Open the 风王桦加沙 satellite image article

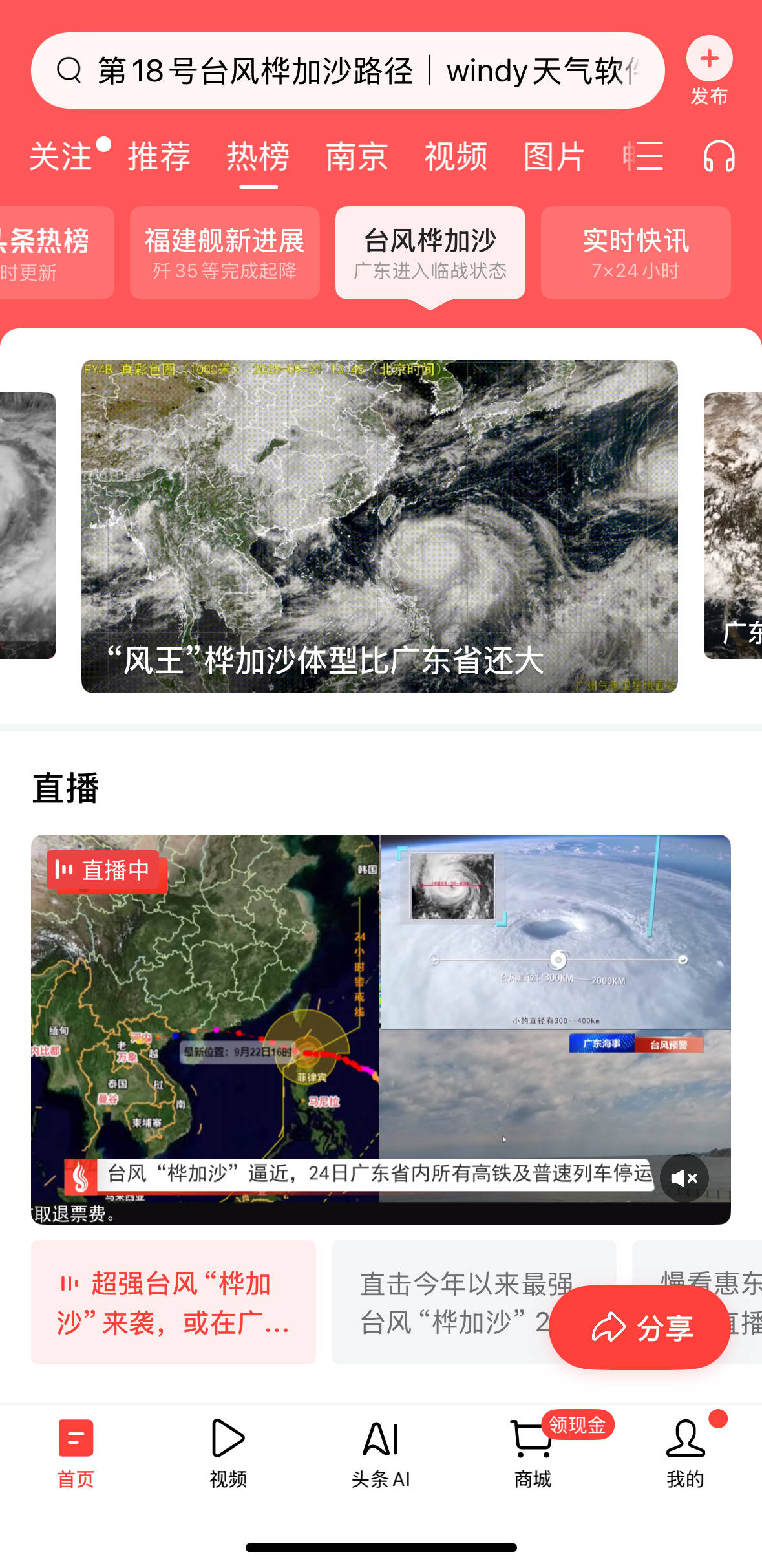click(379, 526)
